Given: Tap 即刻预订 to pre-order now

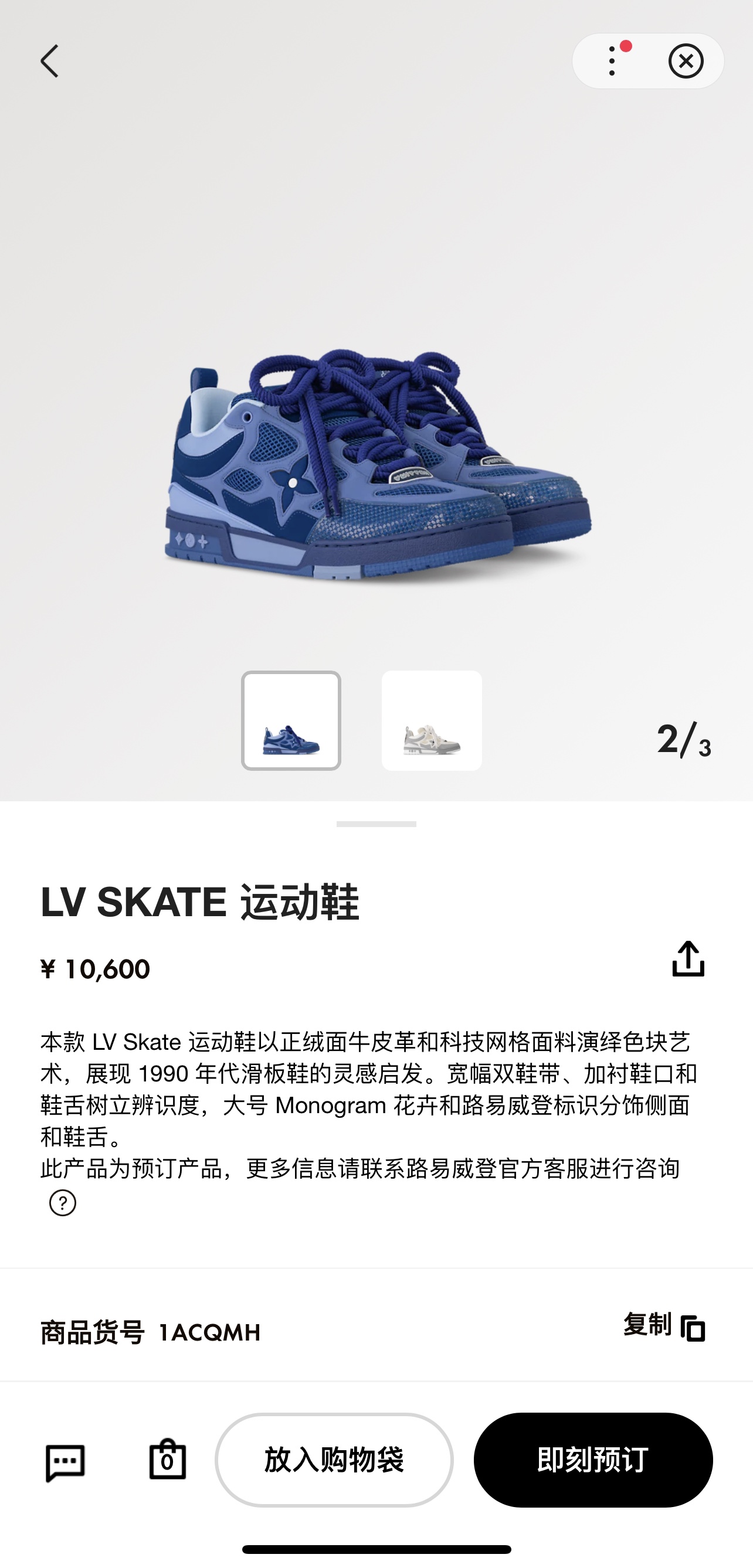Looking at the screenshot, I should click(593, 1460).
